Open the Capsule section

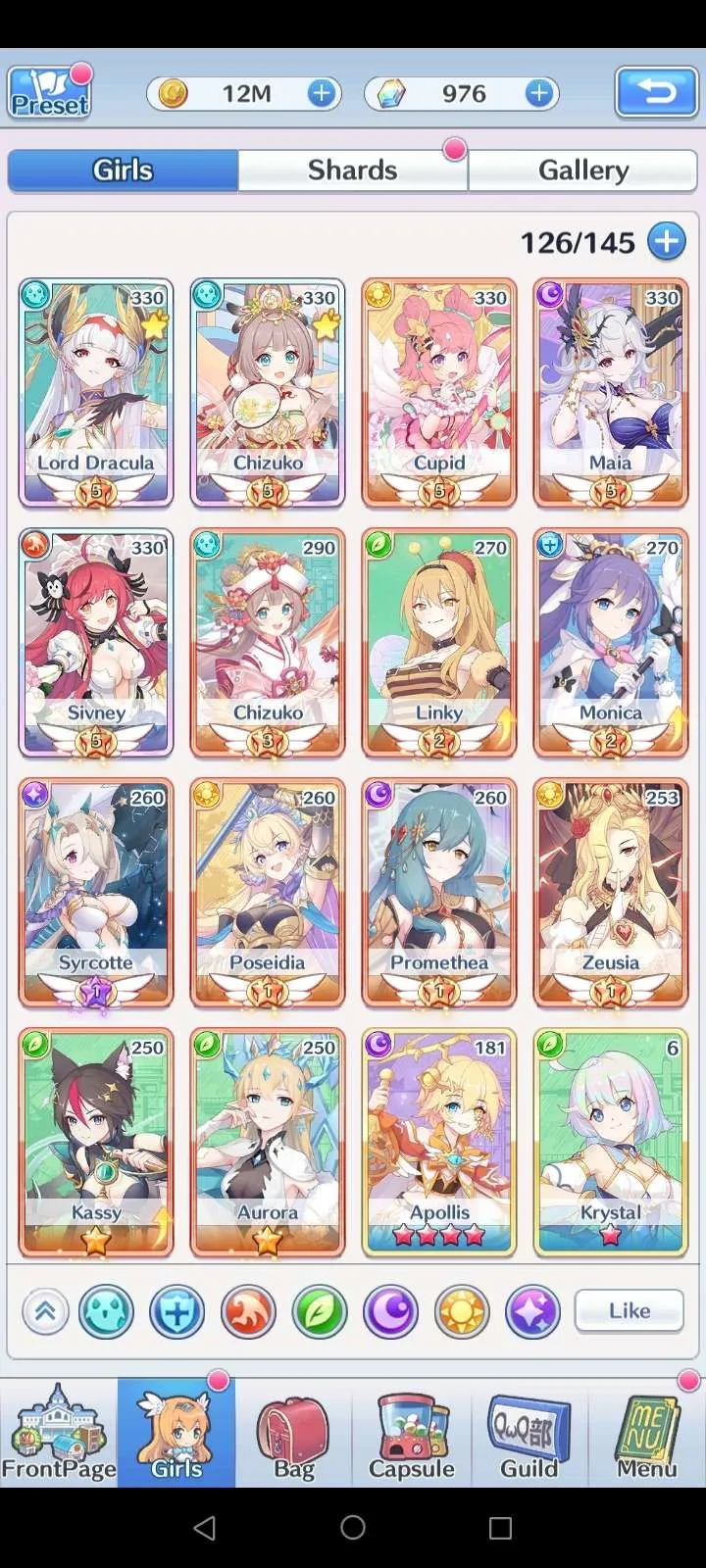coord(412,1433)
